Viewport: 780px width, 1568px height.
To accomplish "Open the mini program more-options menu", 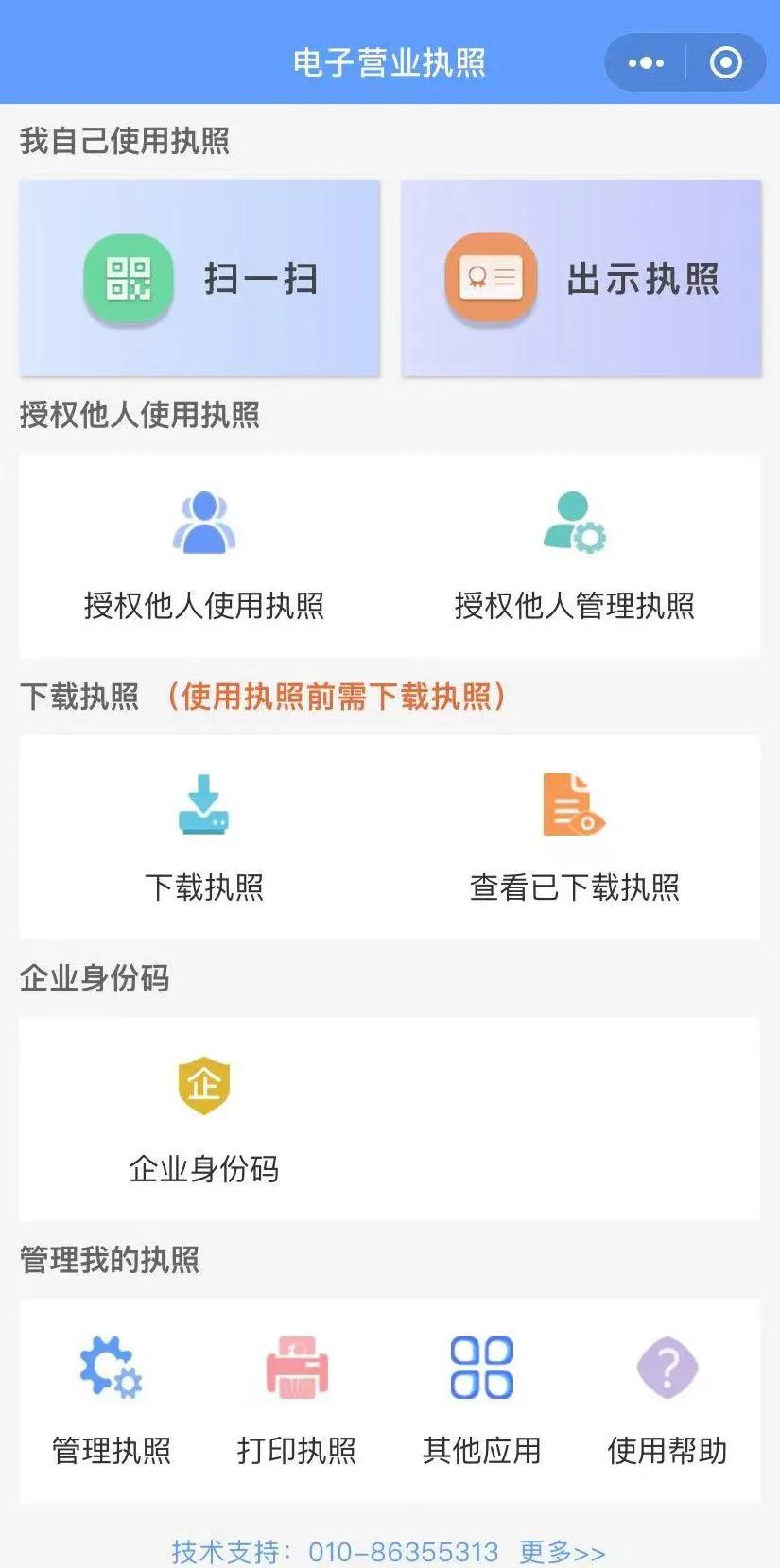I will [x=646, y=63].
